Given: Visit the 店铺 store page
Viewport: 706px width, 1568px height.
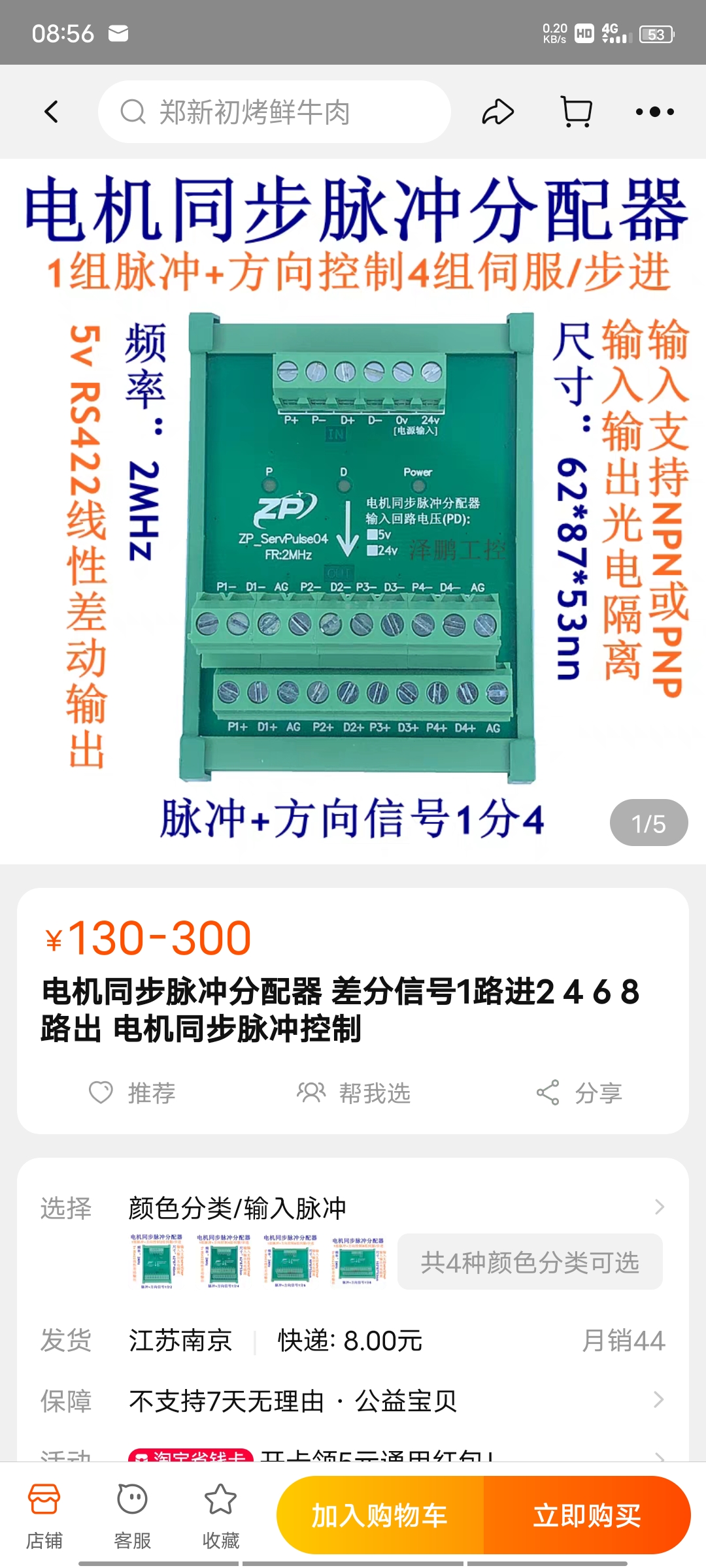Looking at the screenshot, I should (x=44, y=1516).
